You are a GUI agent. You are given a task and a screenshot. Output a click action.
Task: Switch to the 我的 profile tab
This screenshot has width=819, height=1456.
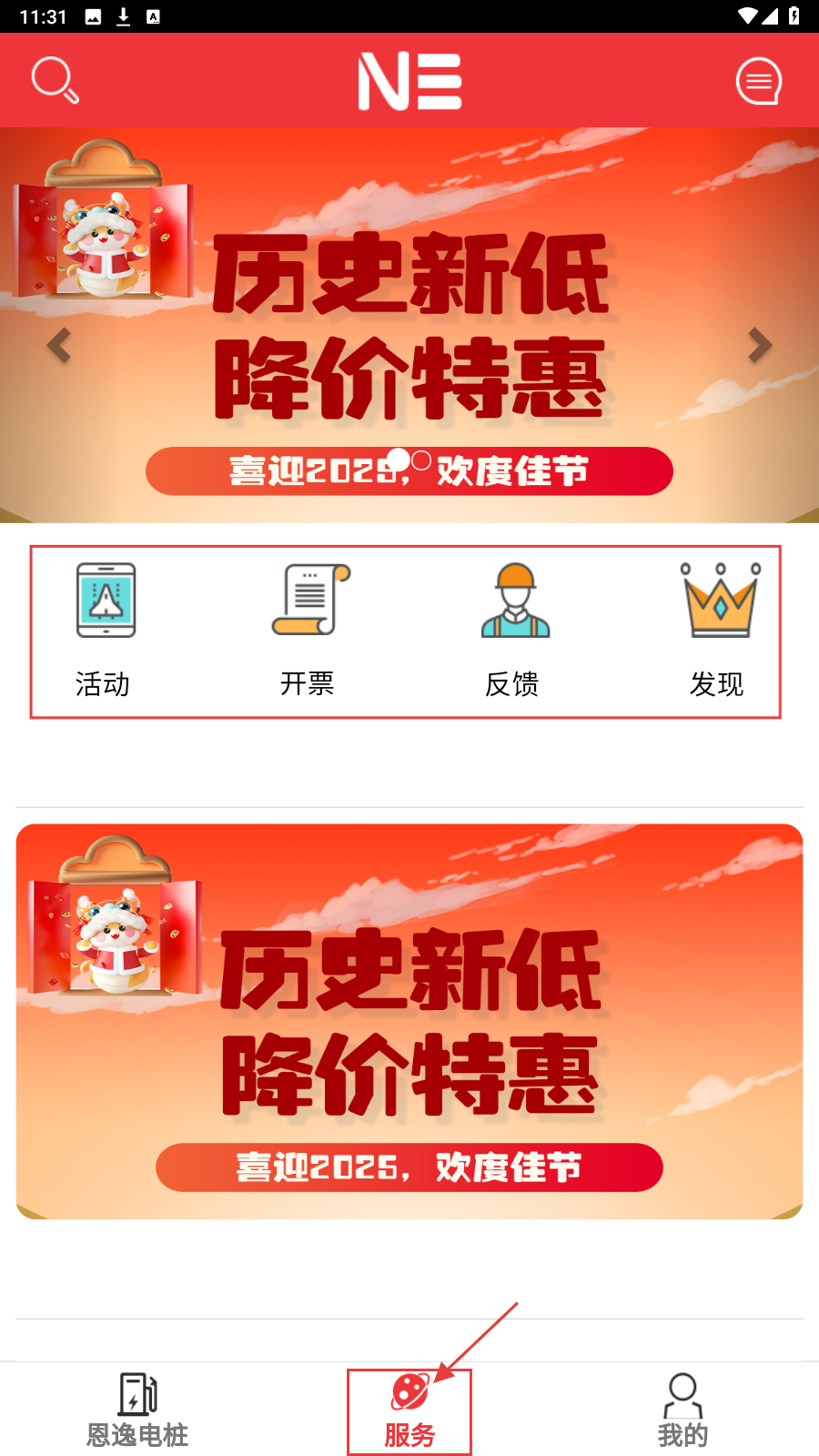682,1410
